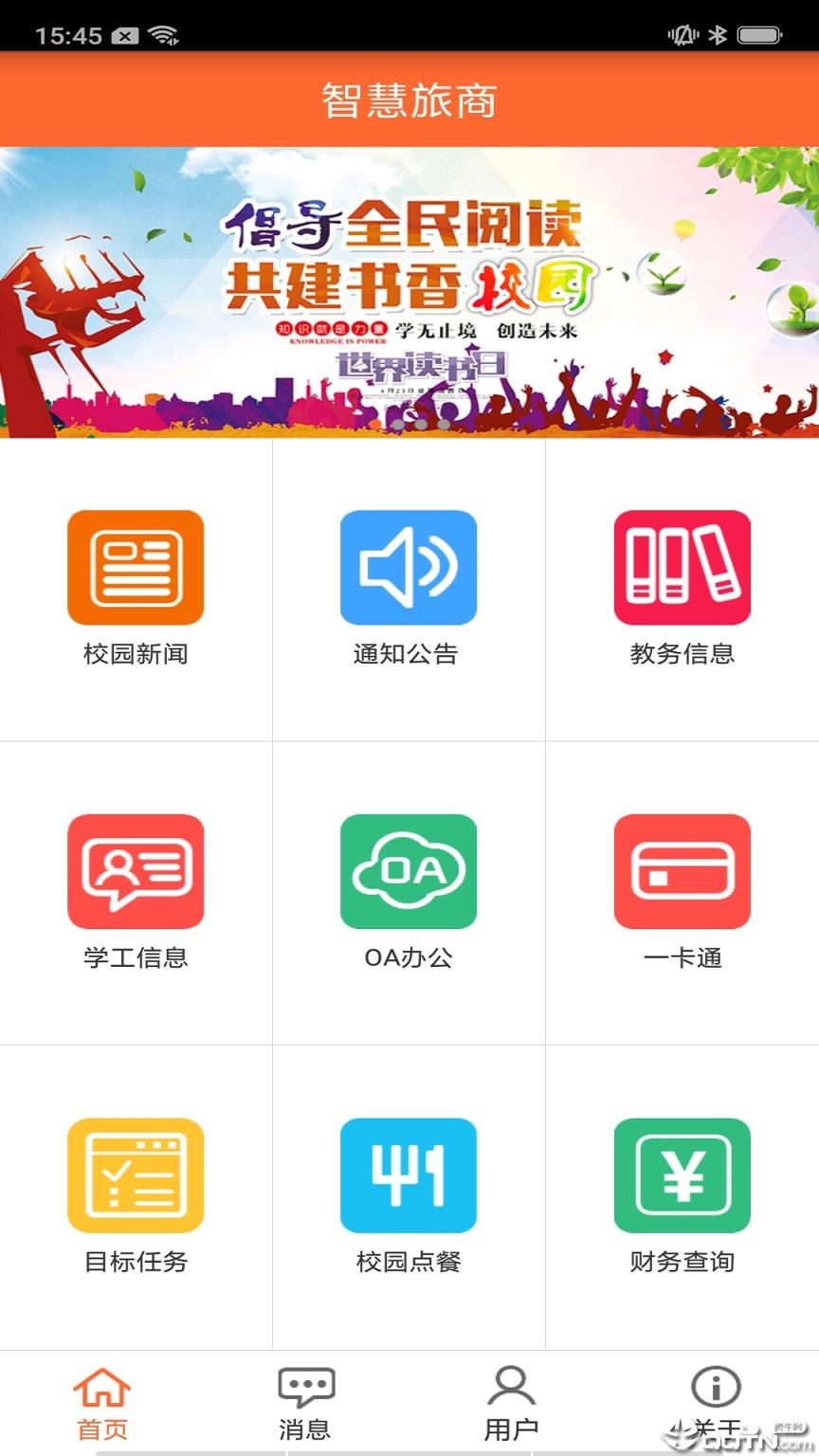The width and height of the screenshot is (819, 1456).
Task: Tap the 智慧旅商 title bar
Action: (409, 99)
